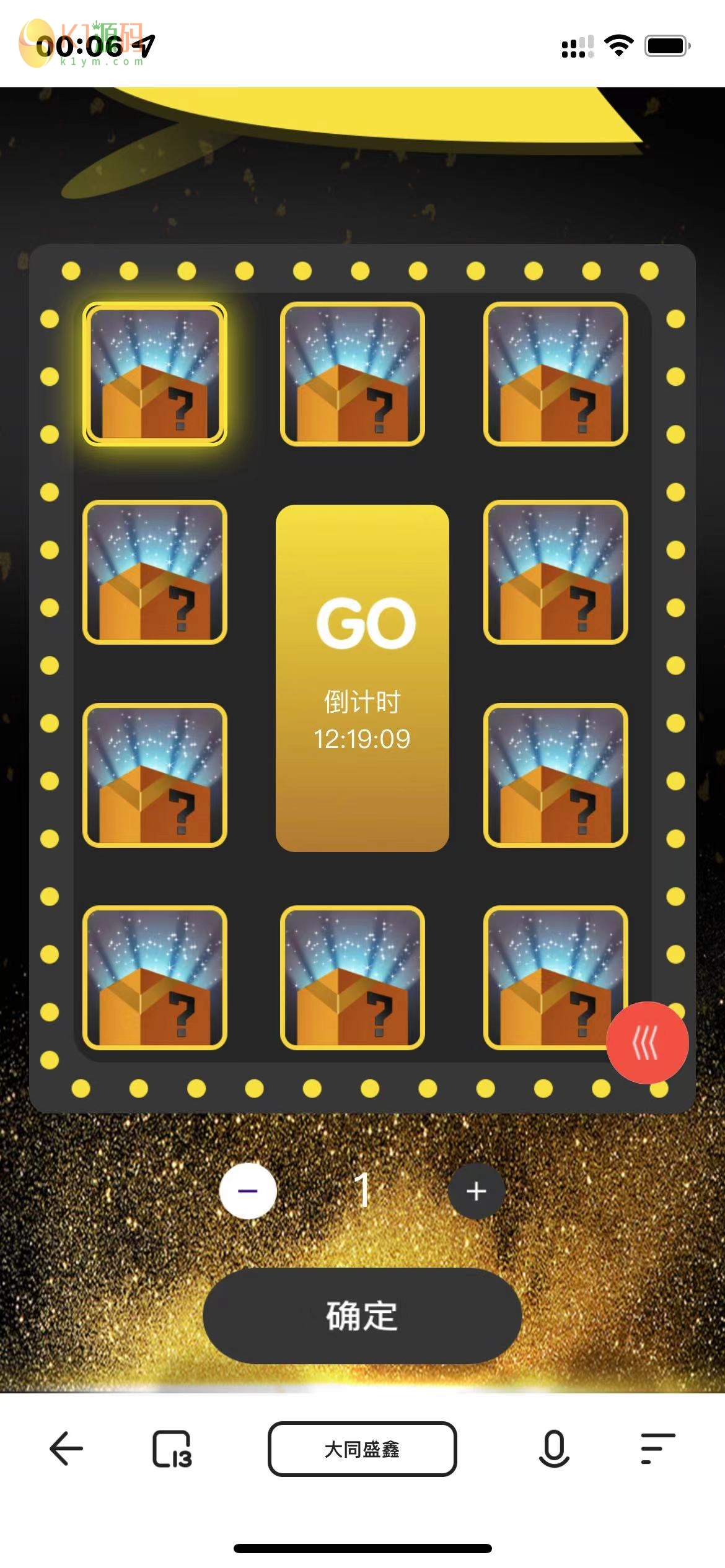Increase the quantity with the plus button
Image resolution: width=725 pixels, height=1568 pixels.
pos(476,1191)
